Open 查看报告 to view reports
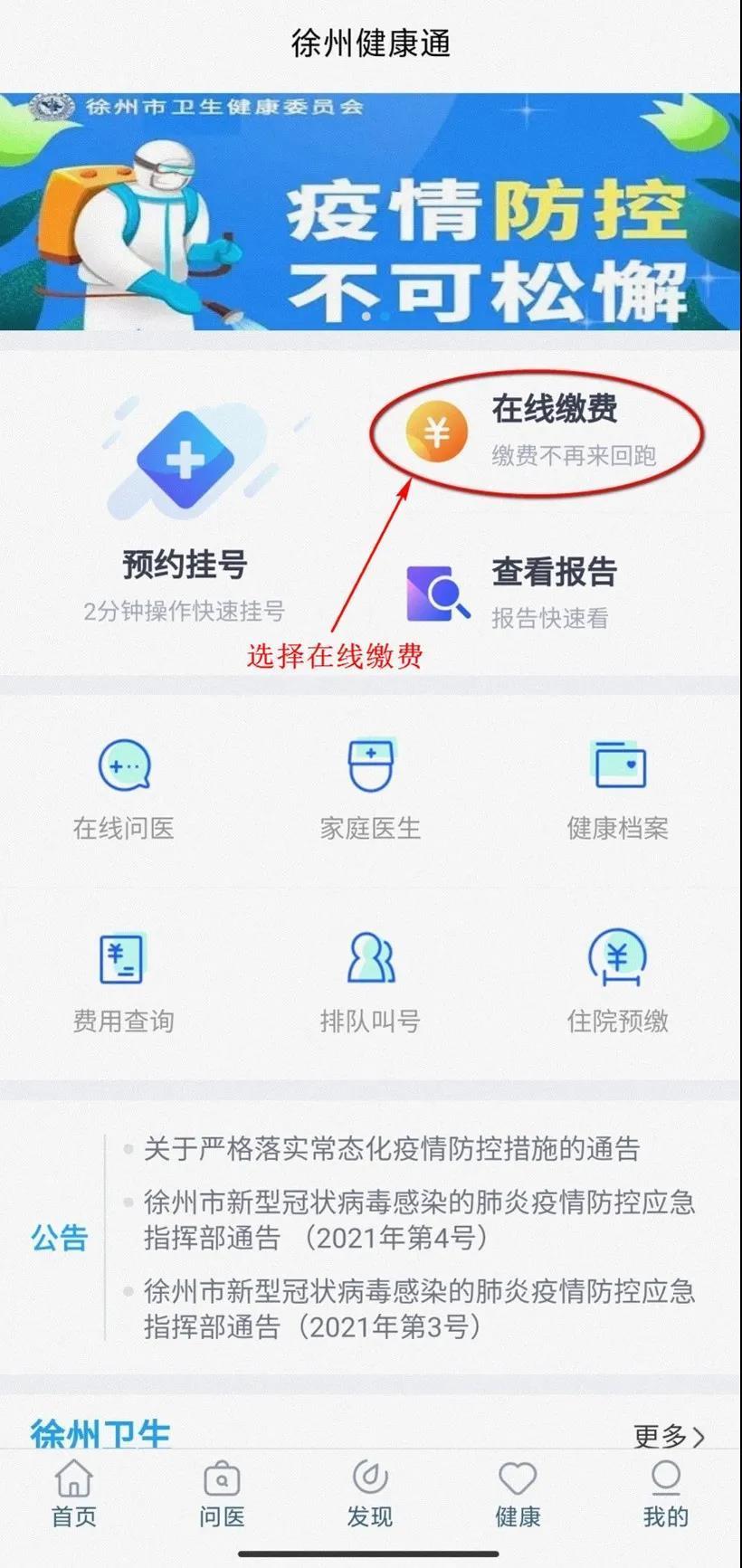Image resolution: width=742 pixels, height=1568 pixels. (x=525, y=593)
